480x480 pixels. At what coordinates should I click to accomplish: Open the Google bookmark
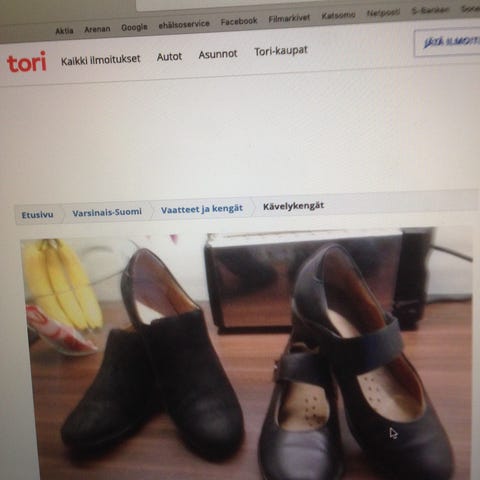pyautogui.click(x=134, y=27)
